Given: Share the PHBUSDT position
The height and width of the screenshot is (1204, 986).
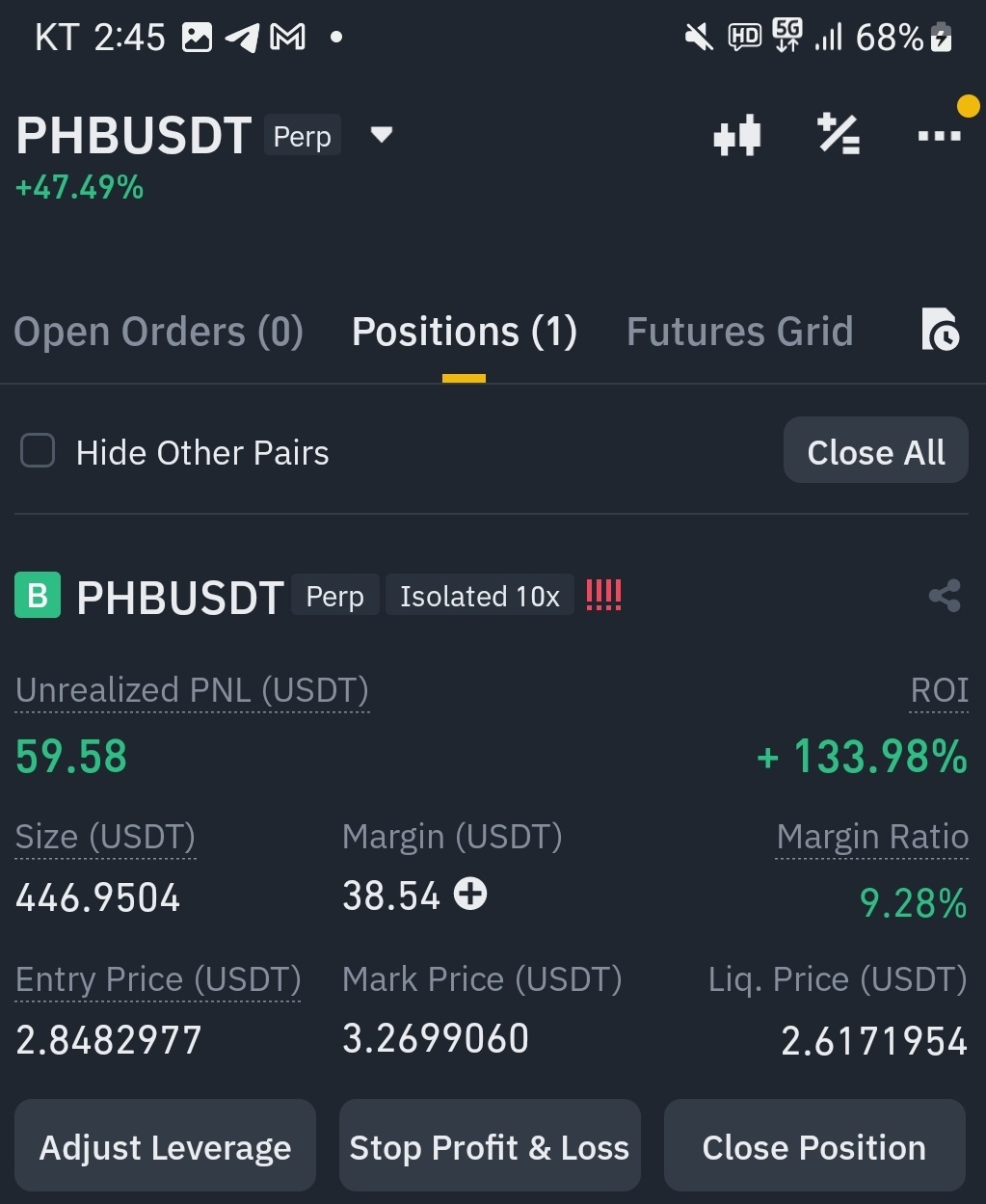Looking at the screenshot, I should click(x=945, y=596).
